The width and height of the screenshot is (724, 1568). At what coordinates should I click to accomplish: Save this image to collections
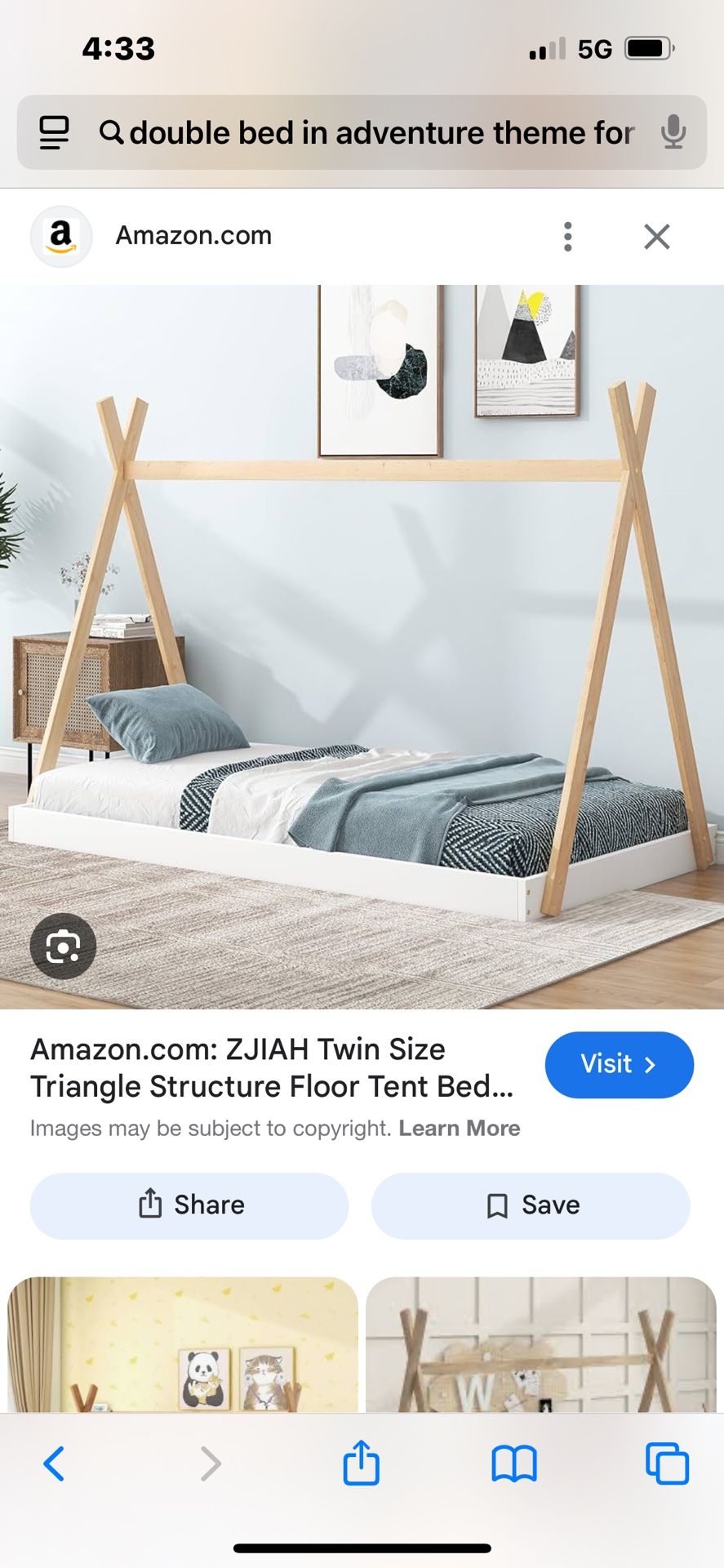[531, 1205]
